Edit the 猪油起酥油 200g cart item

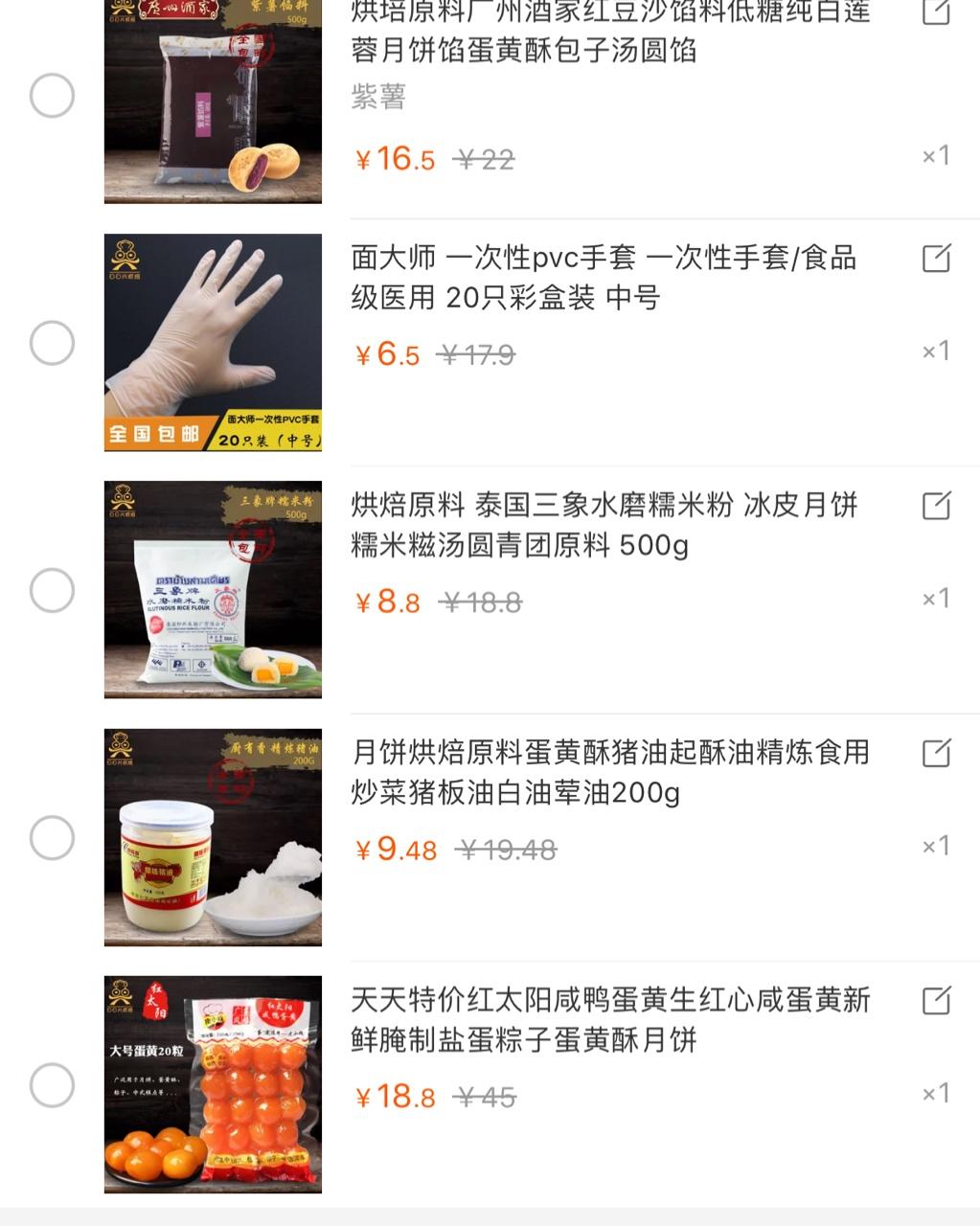click(x=936, y=753)
